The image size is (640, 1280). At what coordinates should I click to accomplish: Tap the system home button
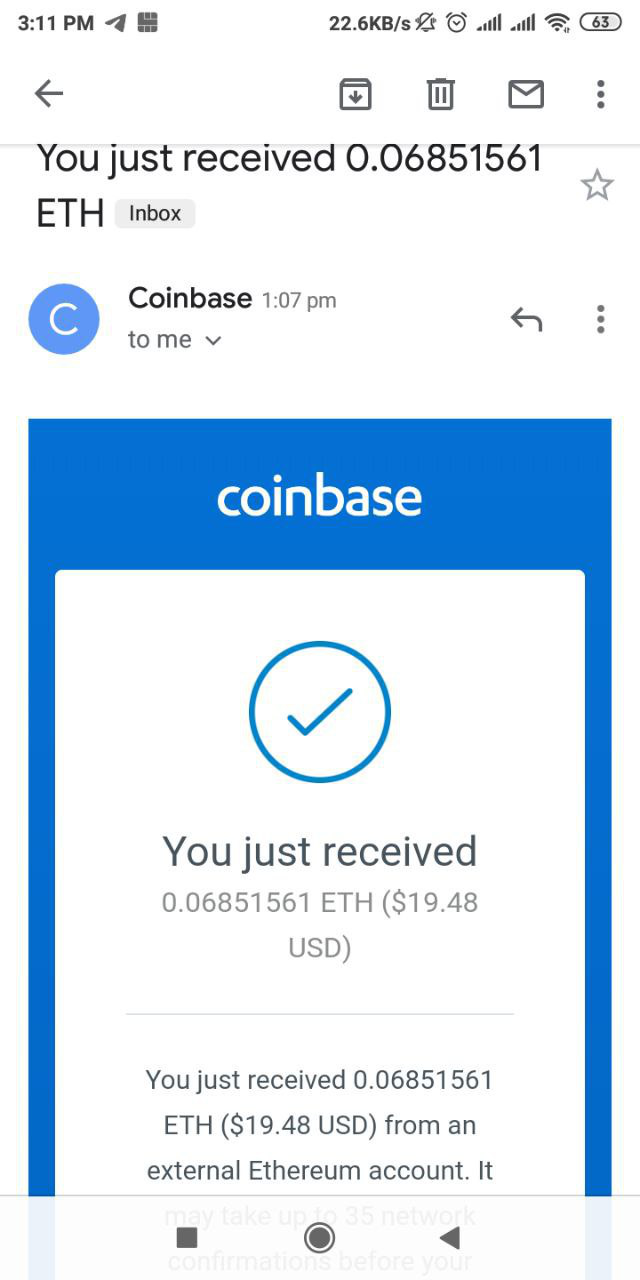tap(319, 1238)
